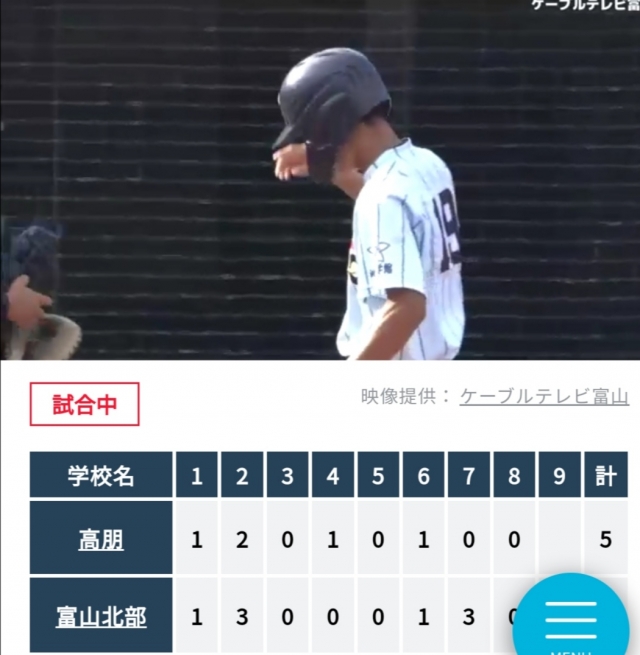
Task: Open the ケーブルテレビ富山 provider link
Action: coord(544,397)
